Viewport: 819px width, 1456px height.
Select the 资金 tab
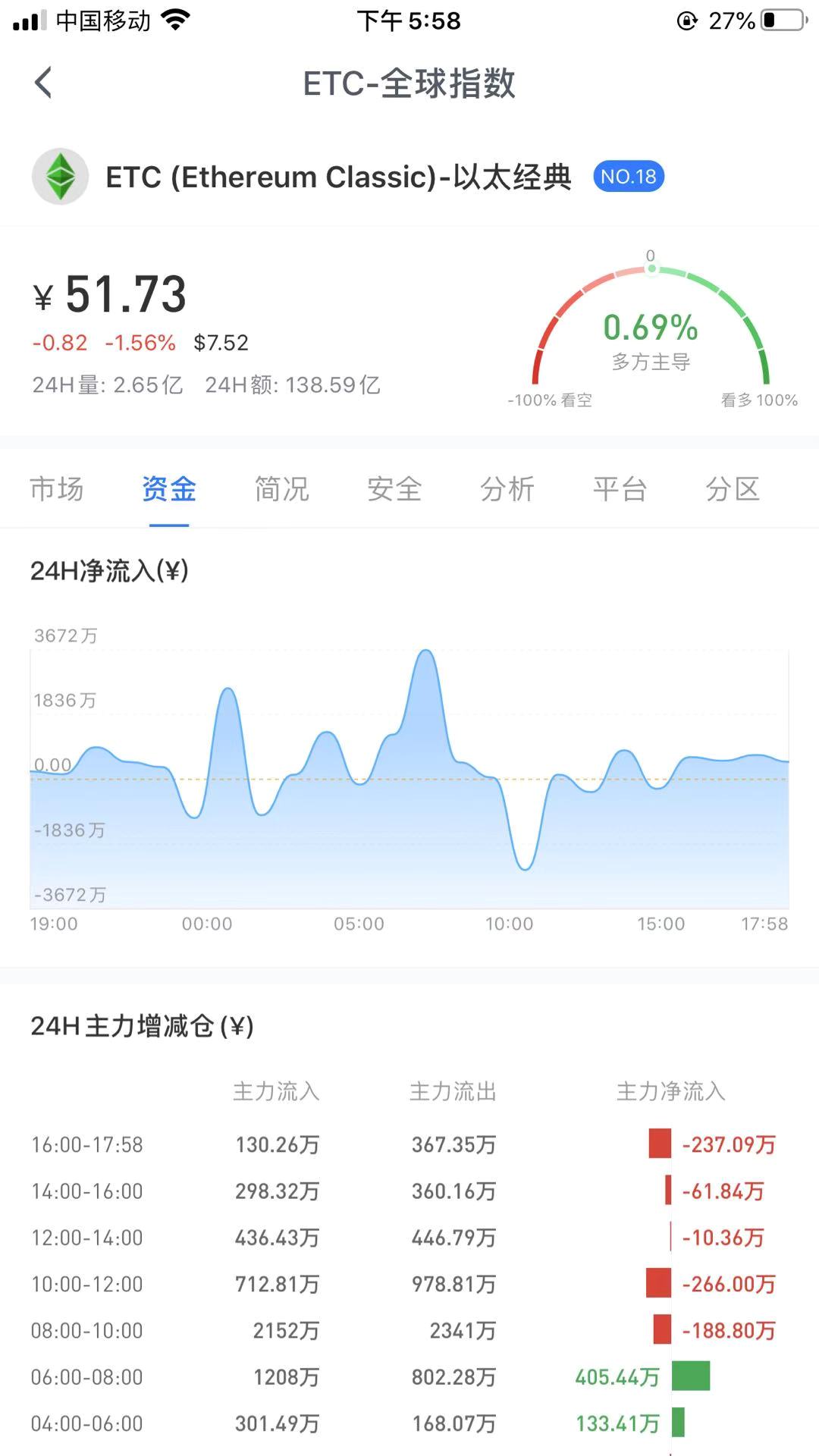point(169,489)
